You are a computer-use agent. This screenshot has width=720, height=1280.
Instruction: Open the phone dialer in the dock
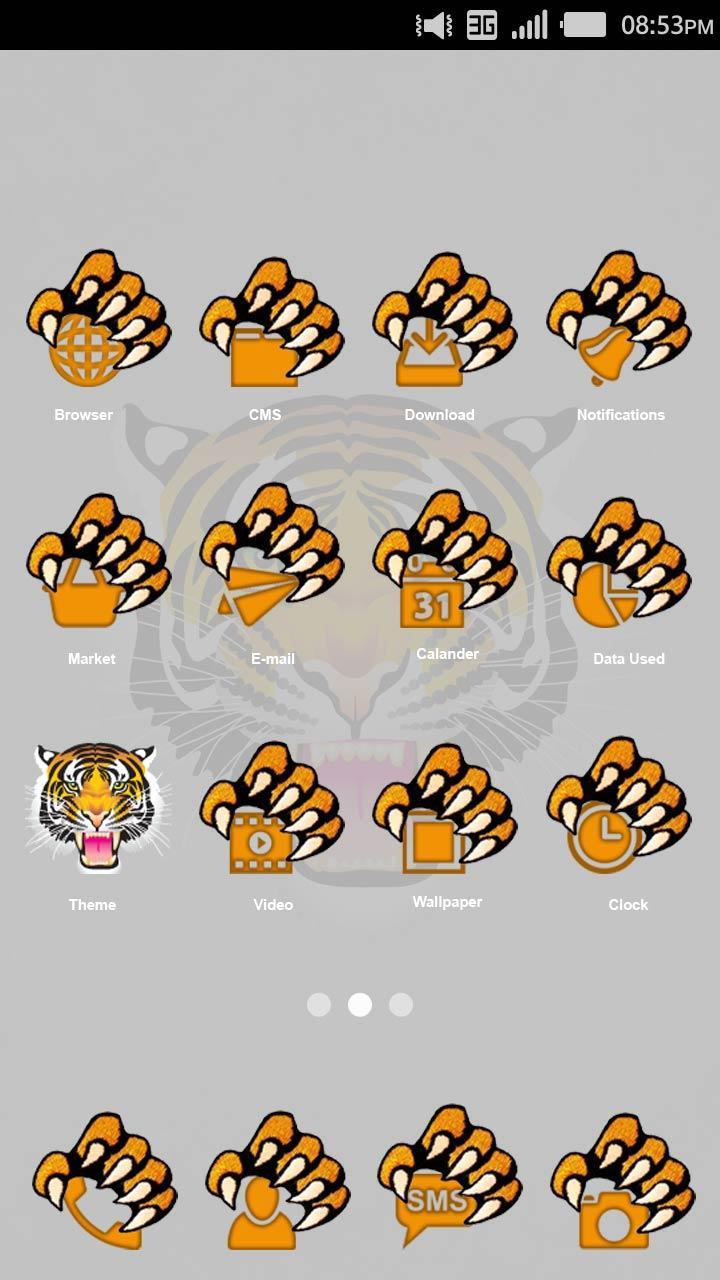point(104,1183)
